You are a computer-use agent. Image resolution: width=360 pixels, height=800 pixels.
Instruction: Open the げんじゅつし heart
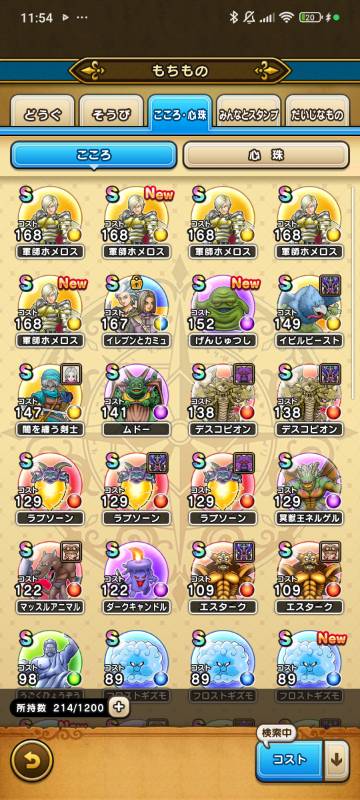point(223,311)
